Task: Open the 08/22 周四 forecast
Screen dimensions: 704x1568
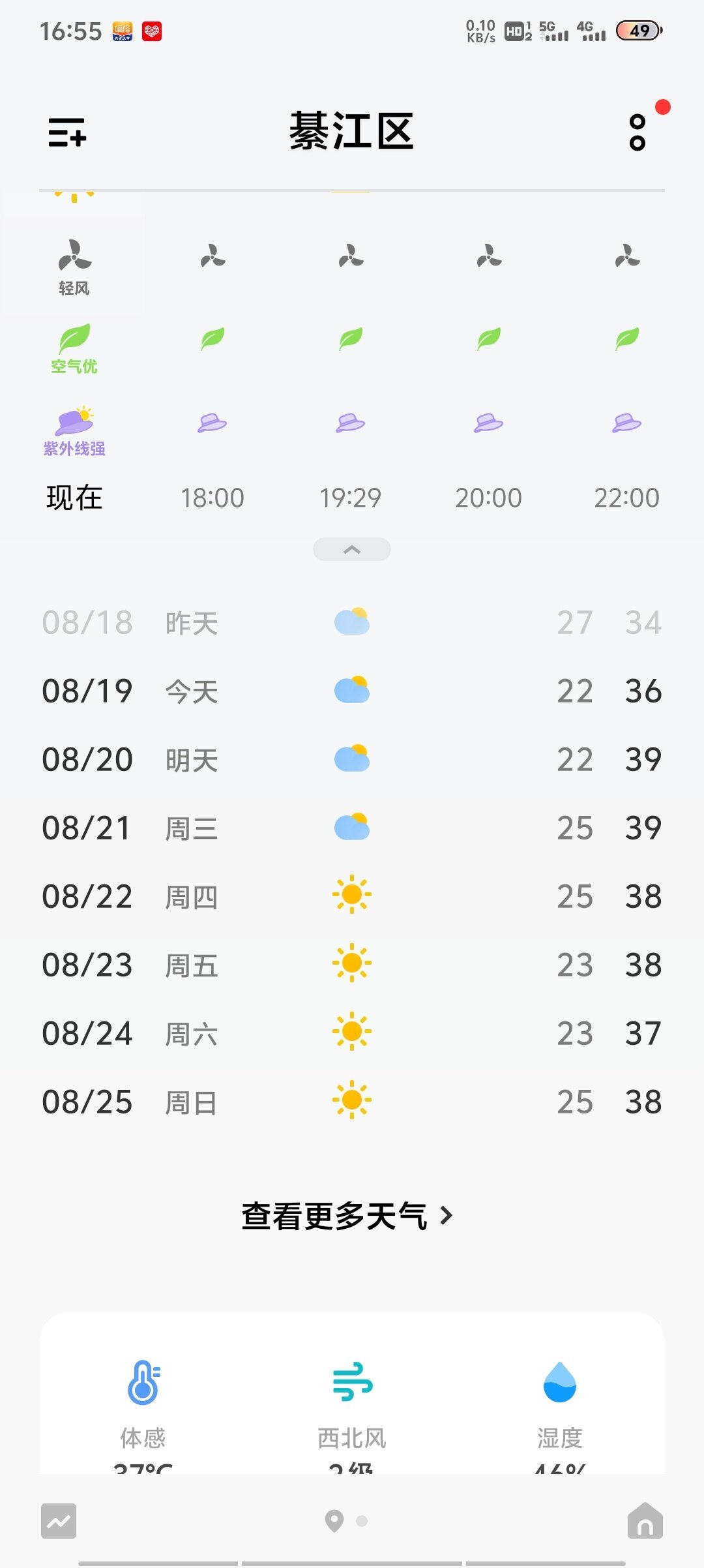Action: tap(352, 896)
